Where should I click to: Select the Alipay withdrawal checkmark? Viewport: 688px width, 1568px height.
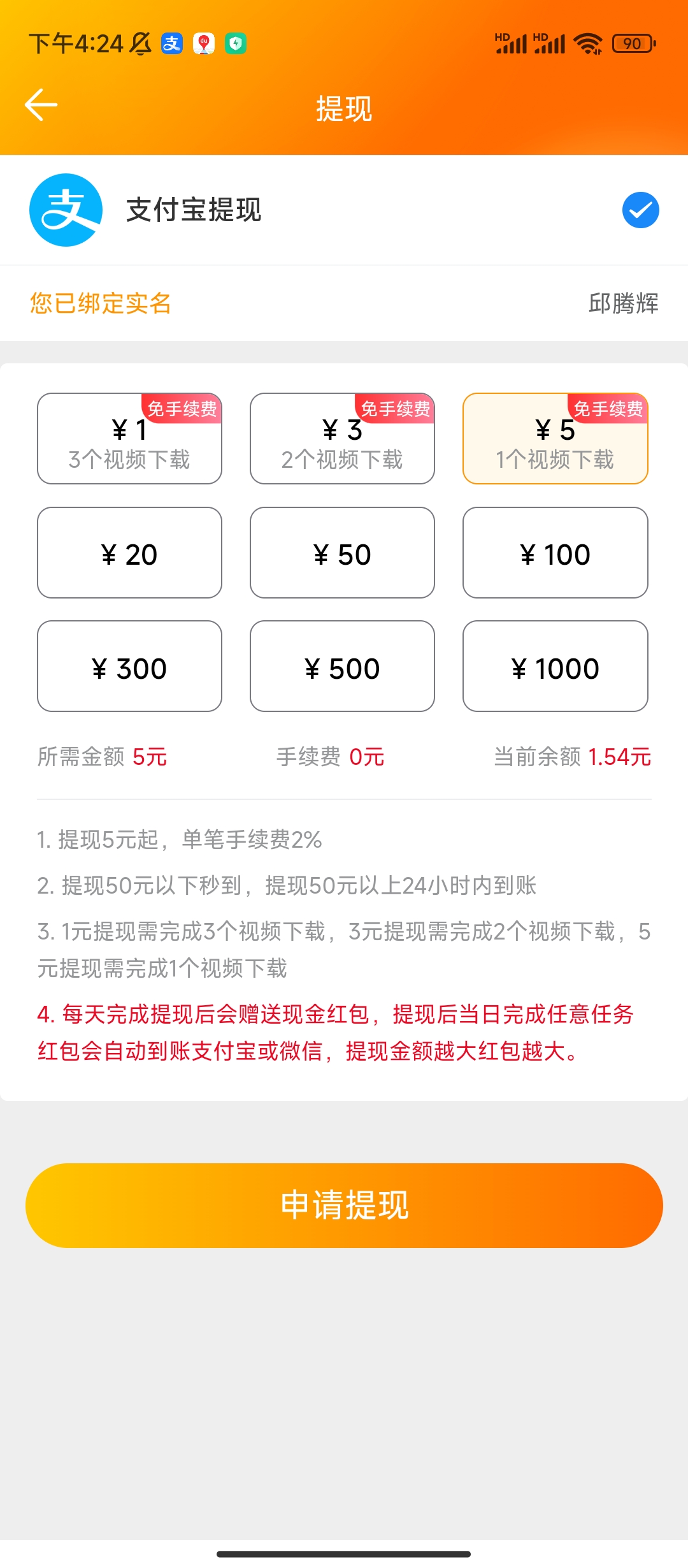click(x=640, y=210)
